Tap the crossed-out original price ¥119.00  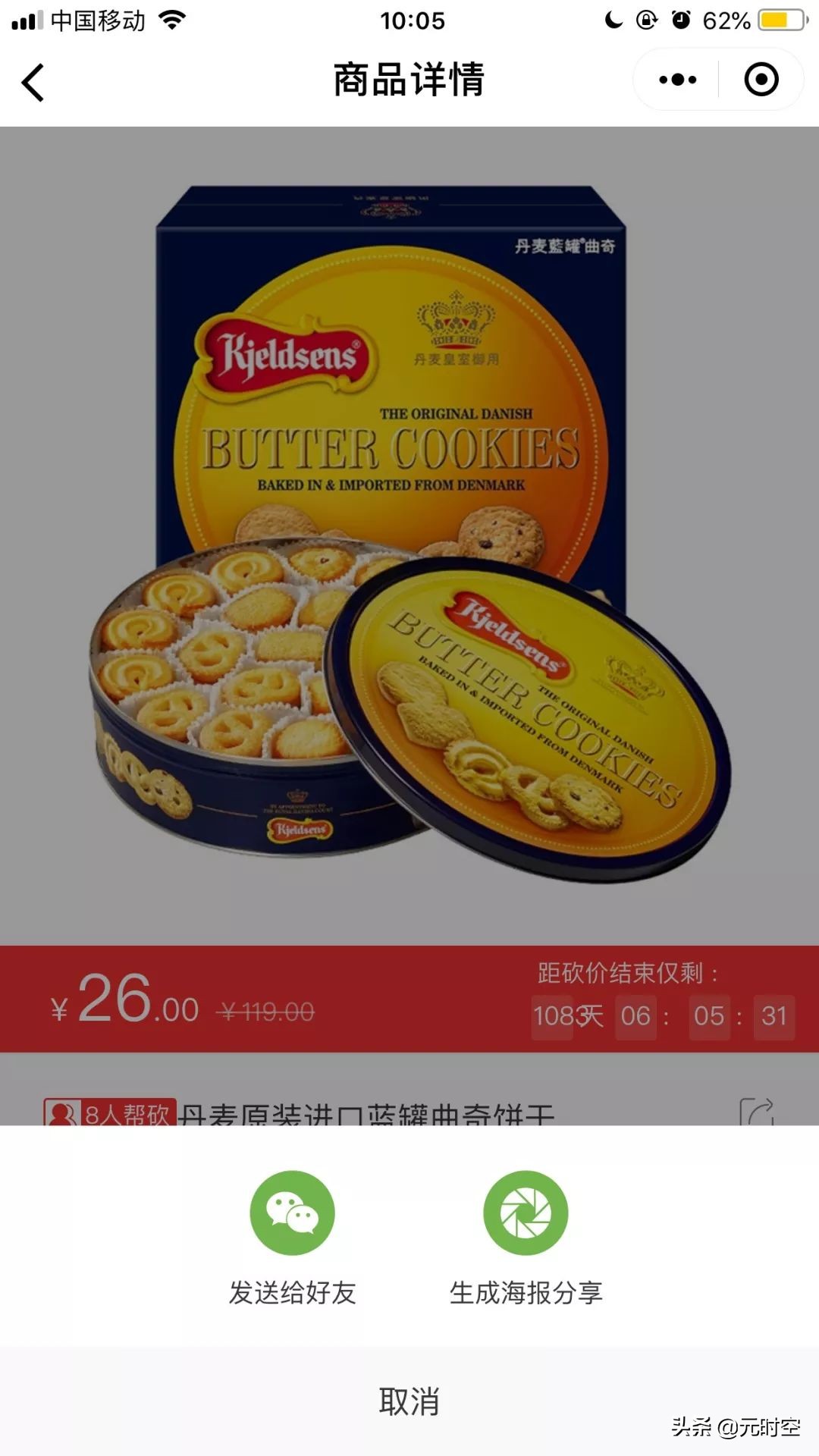click(x=264, y=1009)
